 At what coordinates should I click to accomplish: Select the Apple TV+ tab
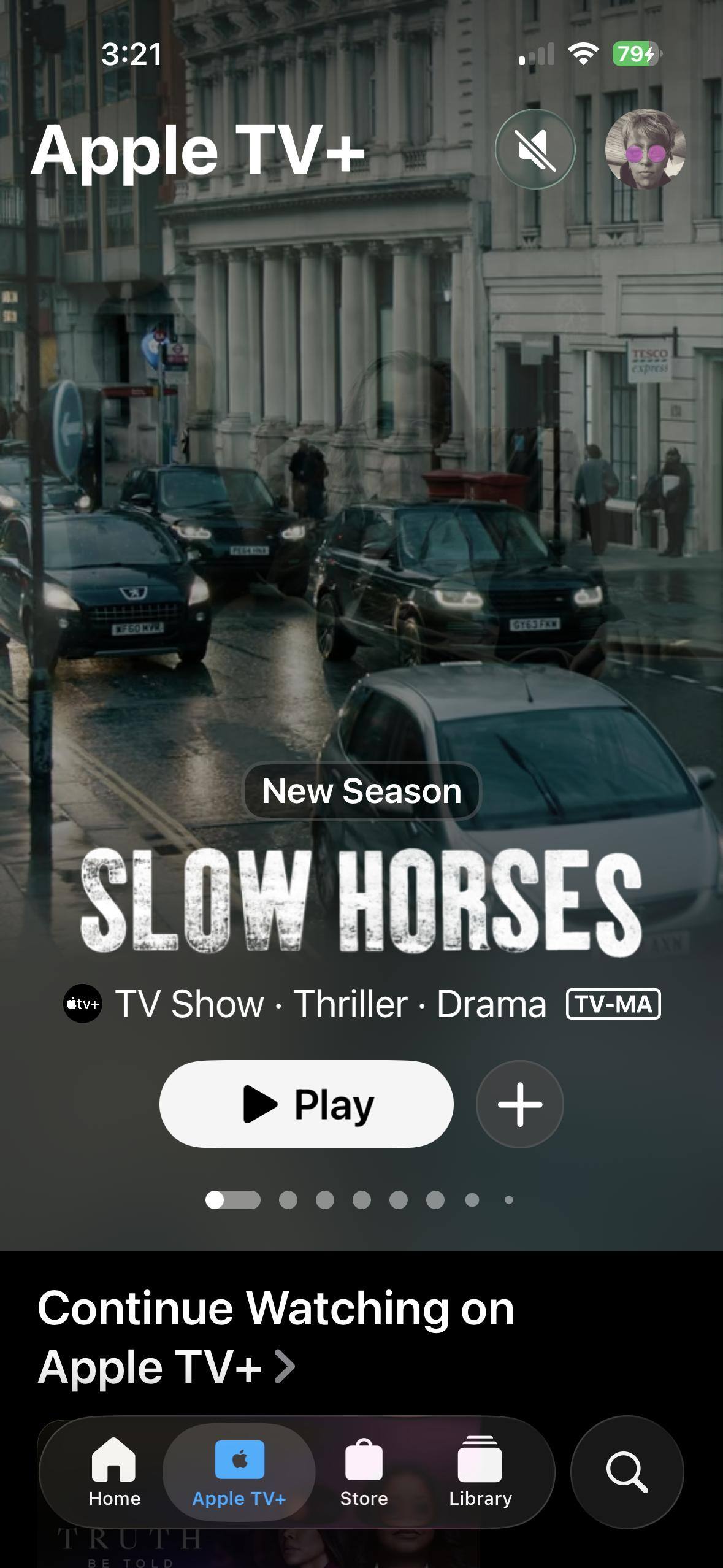tap(239, 1472)
